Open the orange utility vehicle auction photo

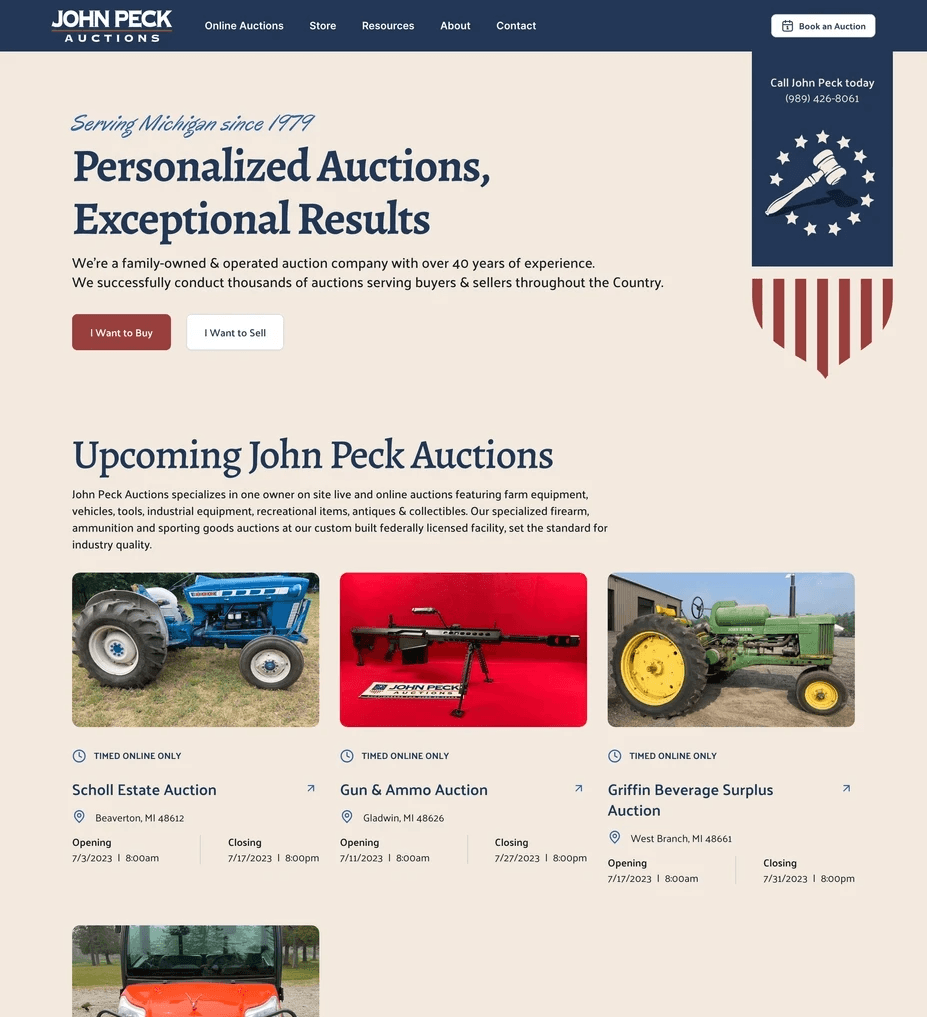[x=195, y=971]
